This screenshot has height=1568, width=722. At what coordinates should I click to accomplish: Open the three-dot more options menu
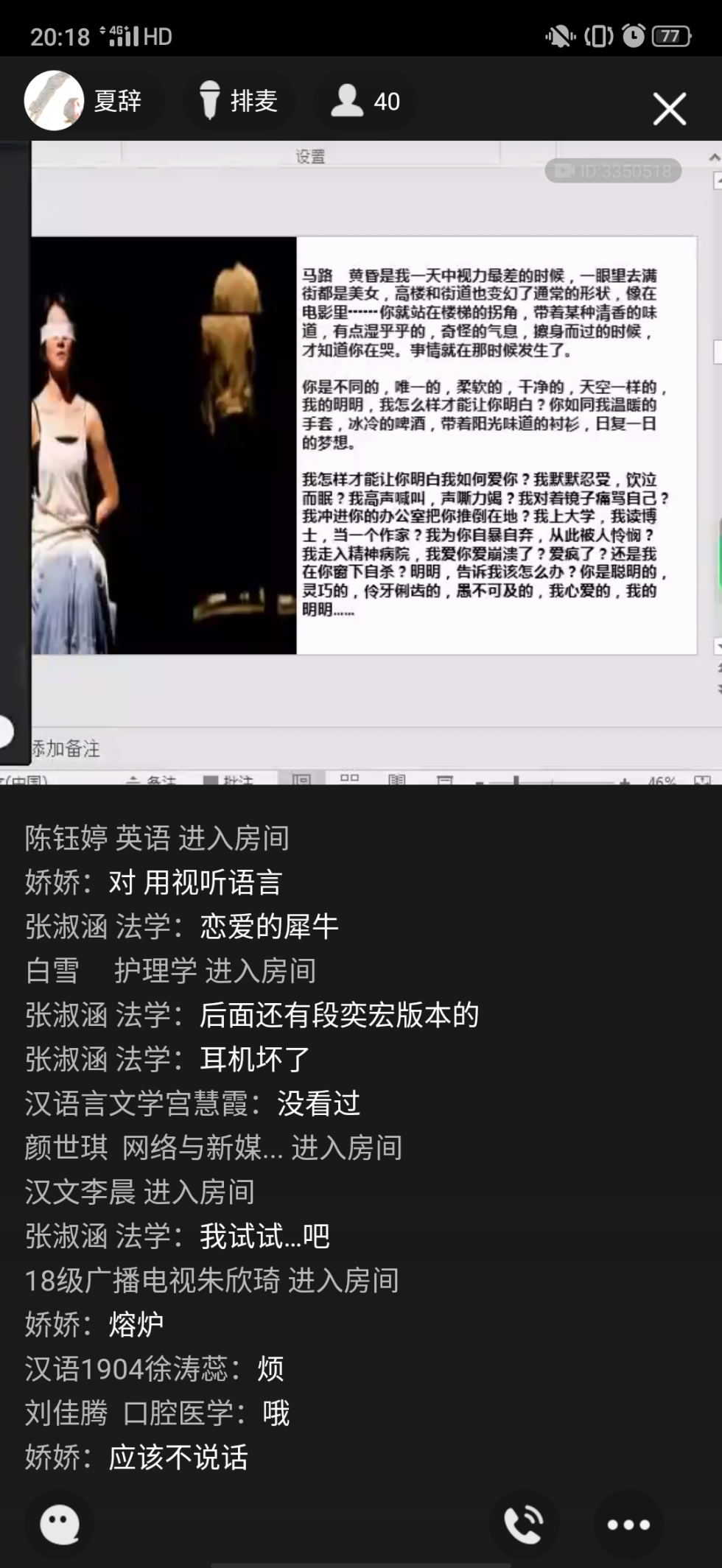pyautogui.click(x=628, y=1524)
